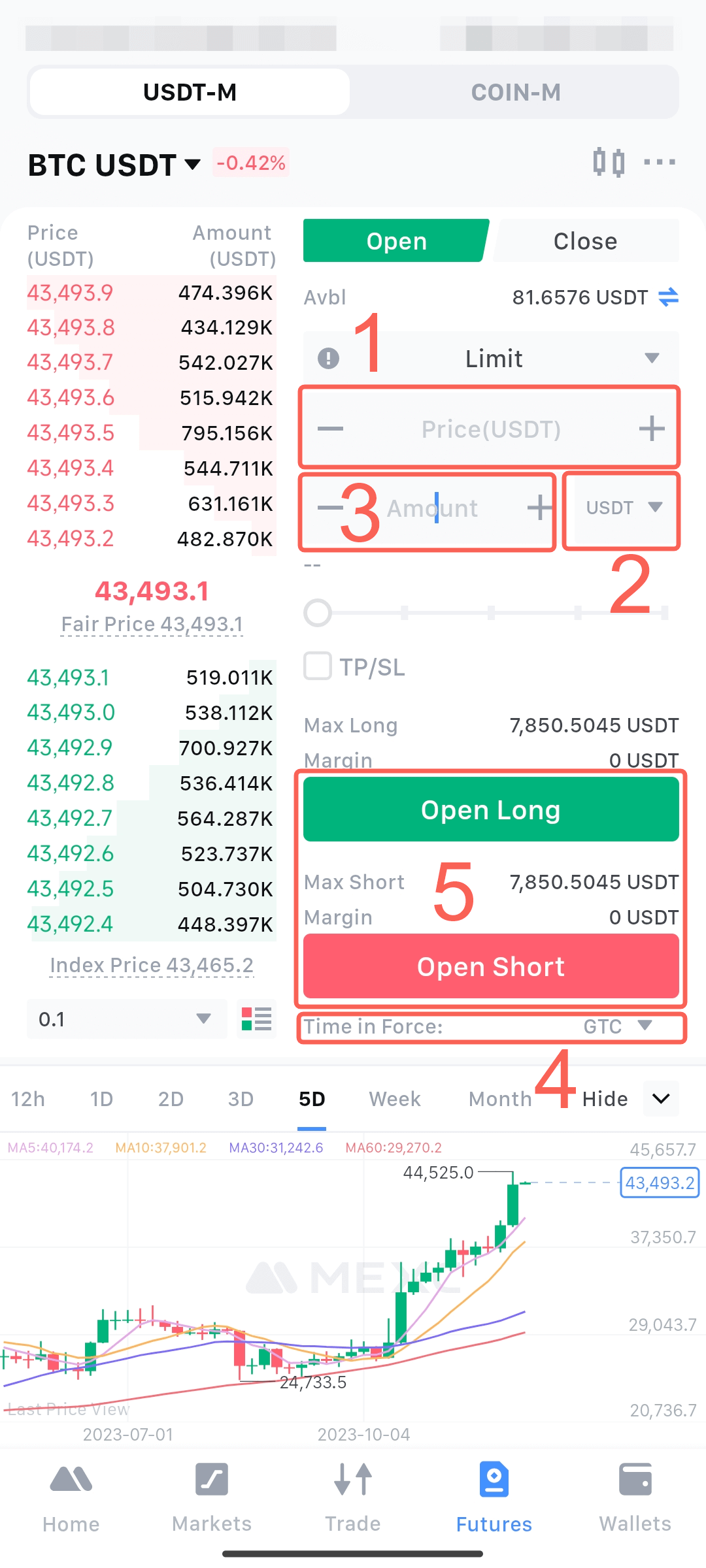Open the three-dot overflow menu

[660, 162]
